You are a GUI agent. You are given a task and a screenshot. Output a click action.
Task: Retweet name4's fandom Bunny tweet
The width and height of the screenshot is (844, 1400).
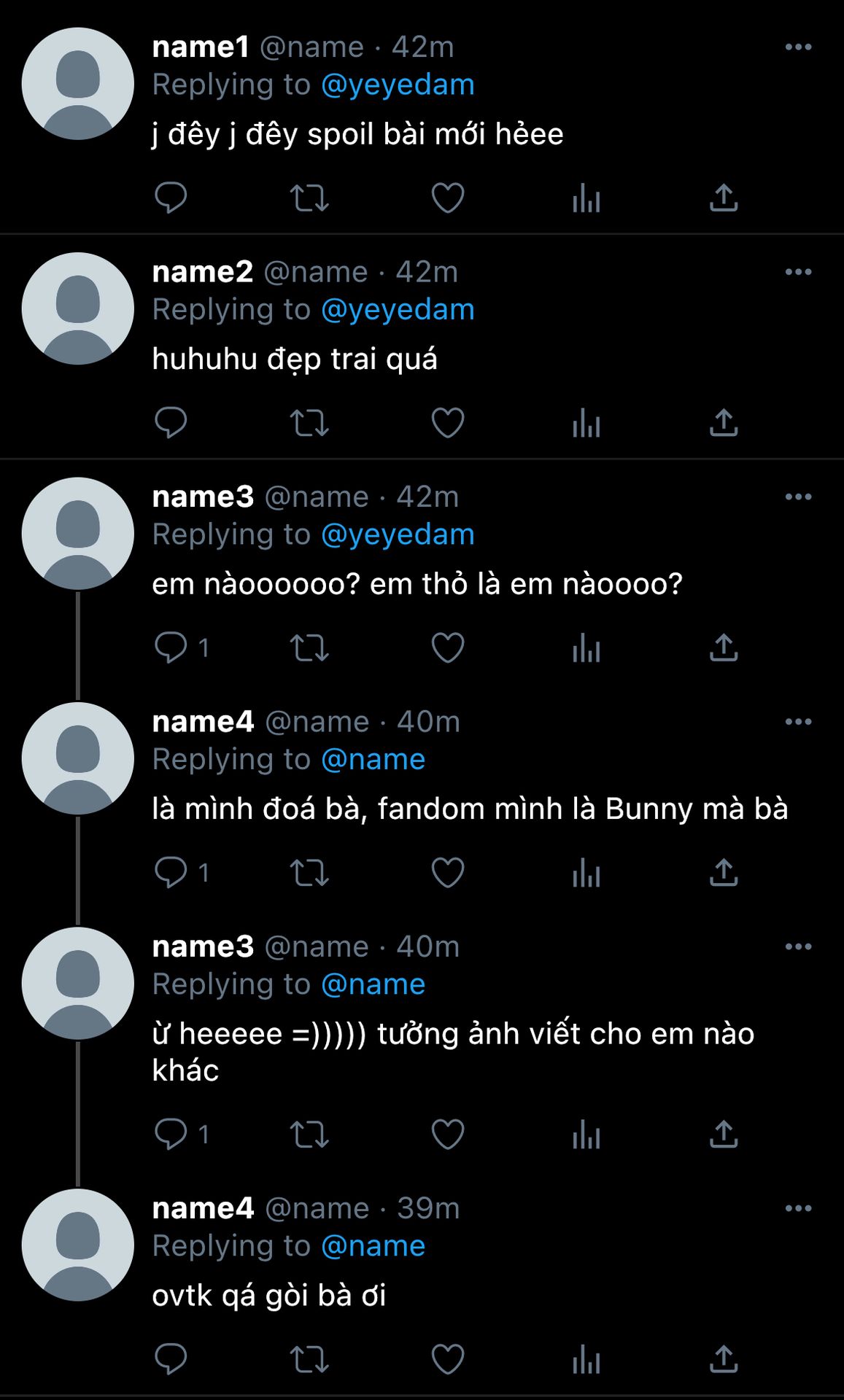[x=309, y=873]
